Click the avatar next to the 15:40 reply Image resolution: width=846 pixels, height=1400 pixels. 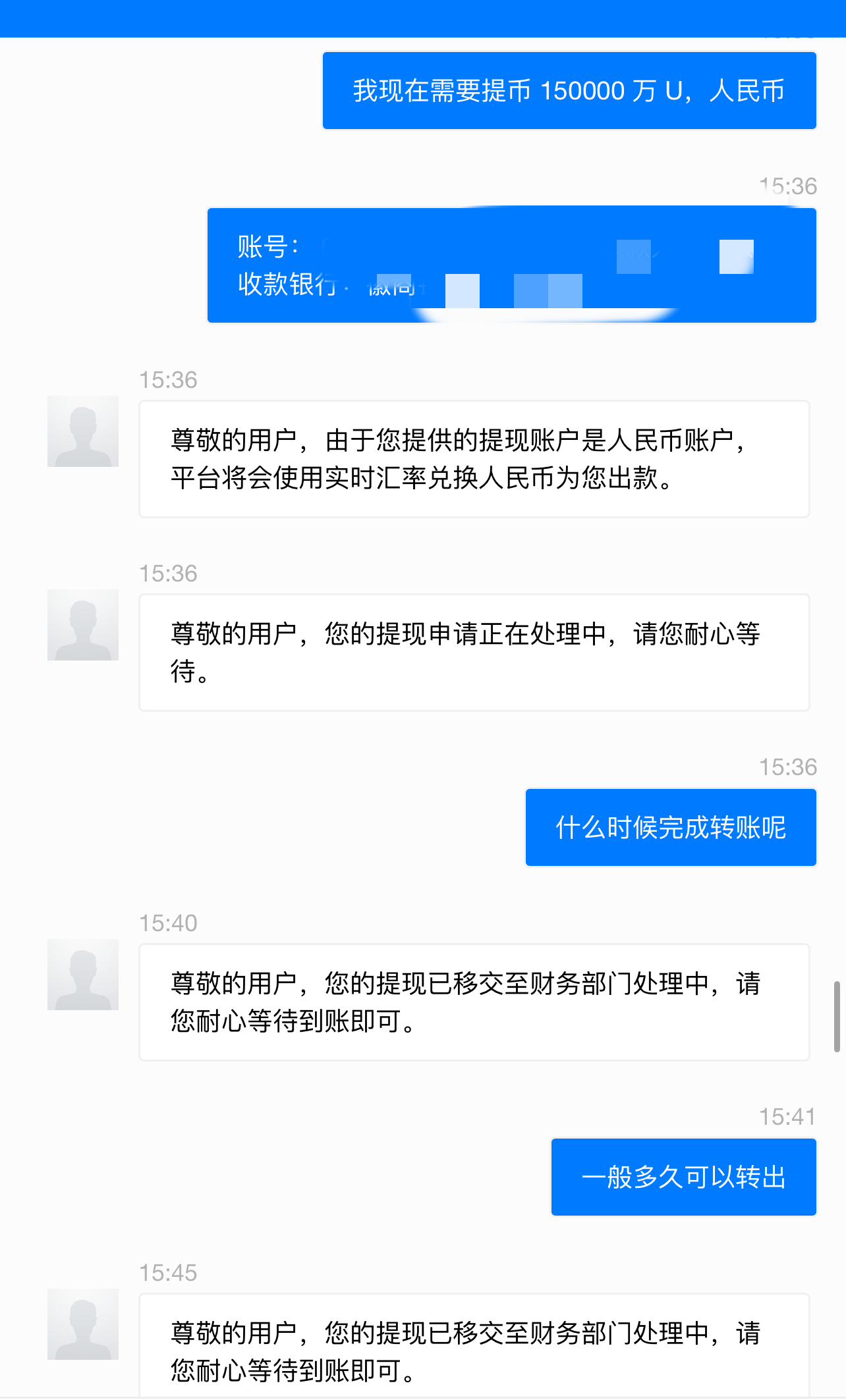click(x=82, y=974)
